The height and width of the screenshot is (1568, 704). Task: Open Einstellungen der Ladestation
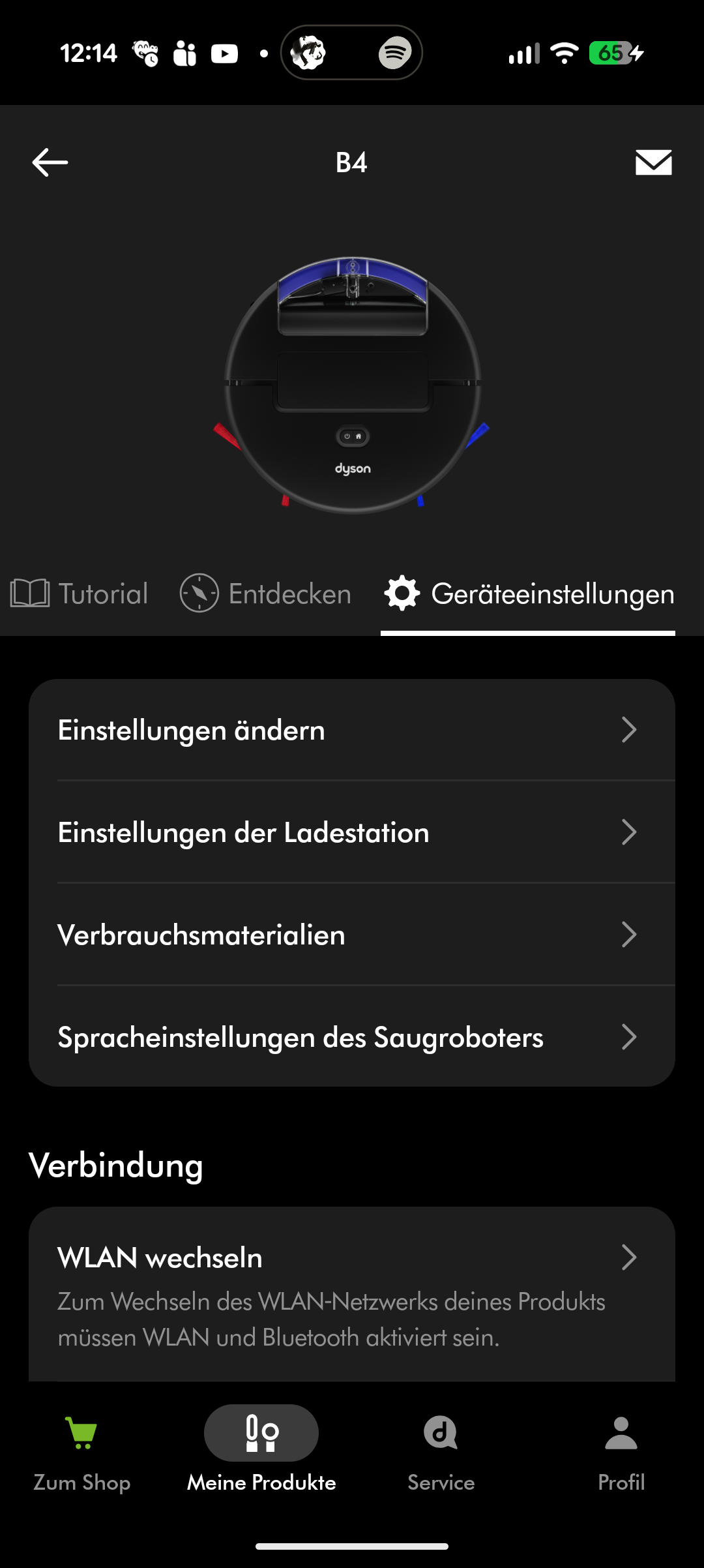352,832
